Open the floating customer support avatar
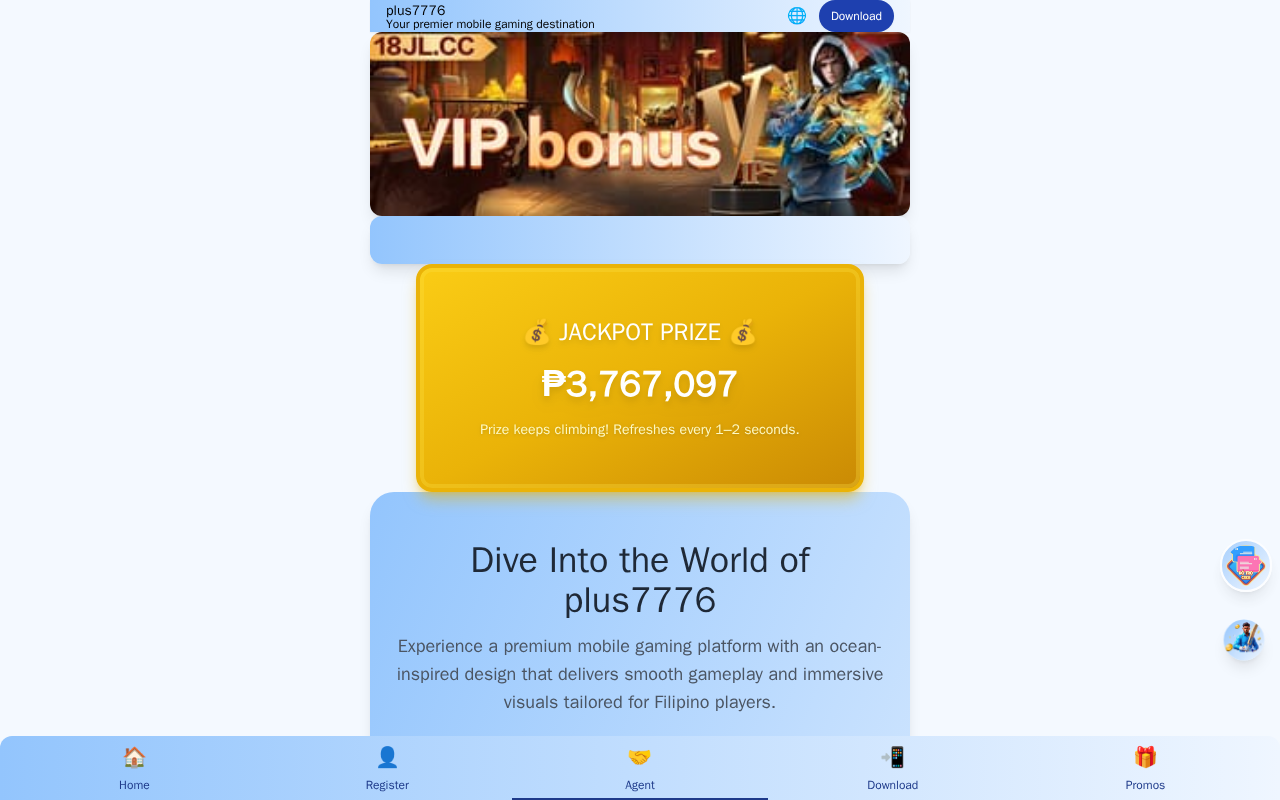This screenshot has height=800, width=1280. [1244, 639]
